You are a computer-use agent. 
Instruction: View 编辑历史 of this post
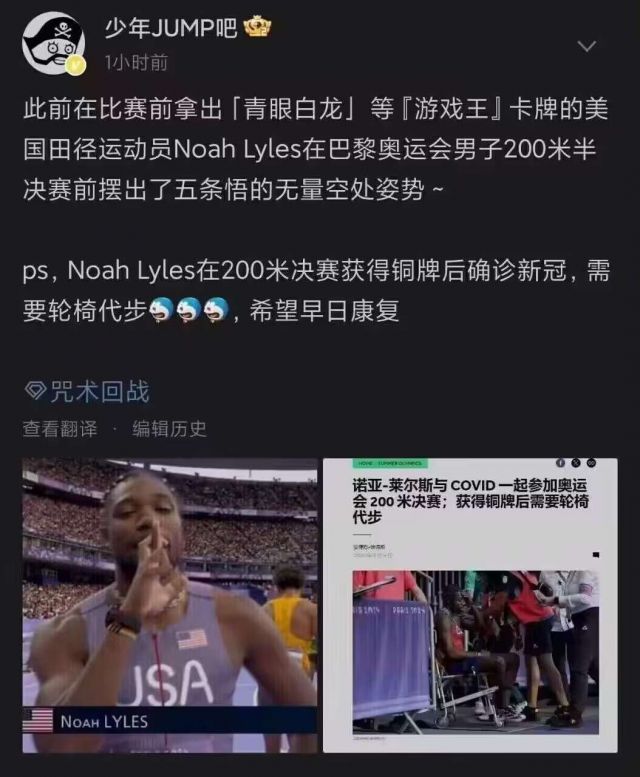(x=170, y=429)
